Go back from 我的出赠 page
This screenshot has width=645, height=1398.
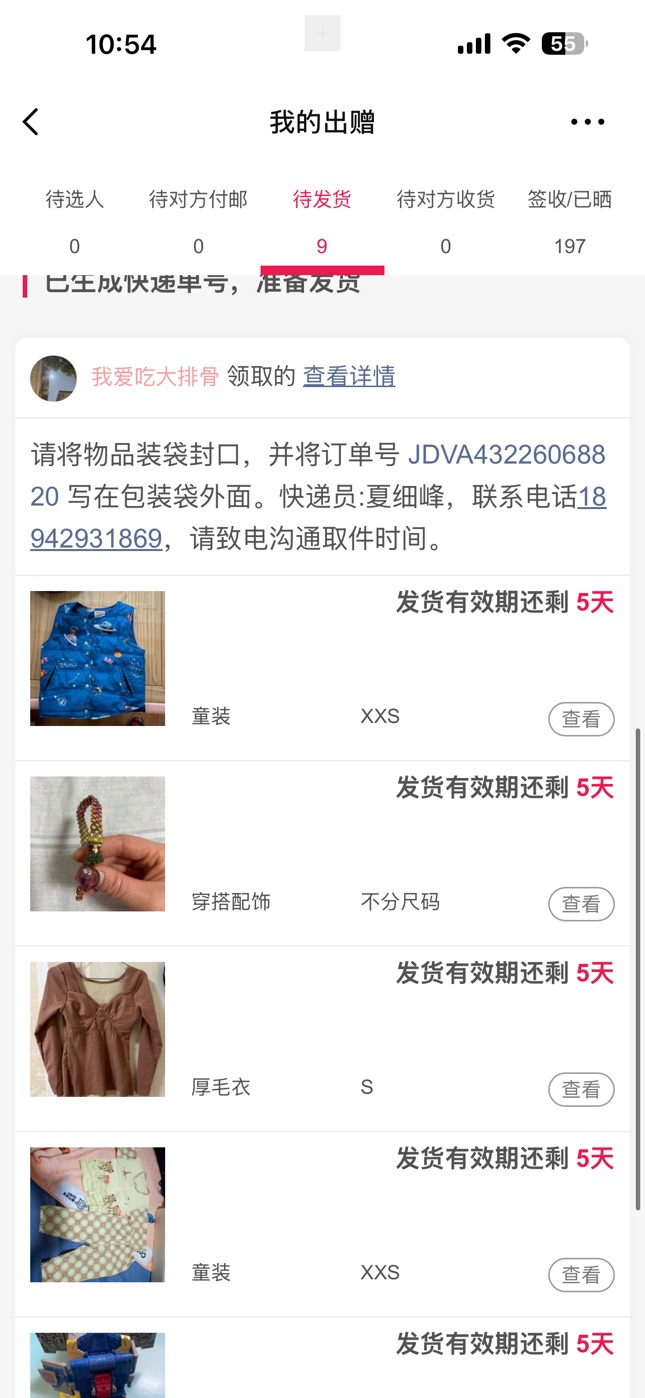[31, 122]
